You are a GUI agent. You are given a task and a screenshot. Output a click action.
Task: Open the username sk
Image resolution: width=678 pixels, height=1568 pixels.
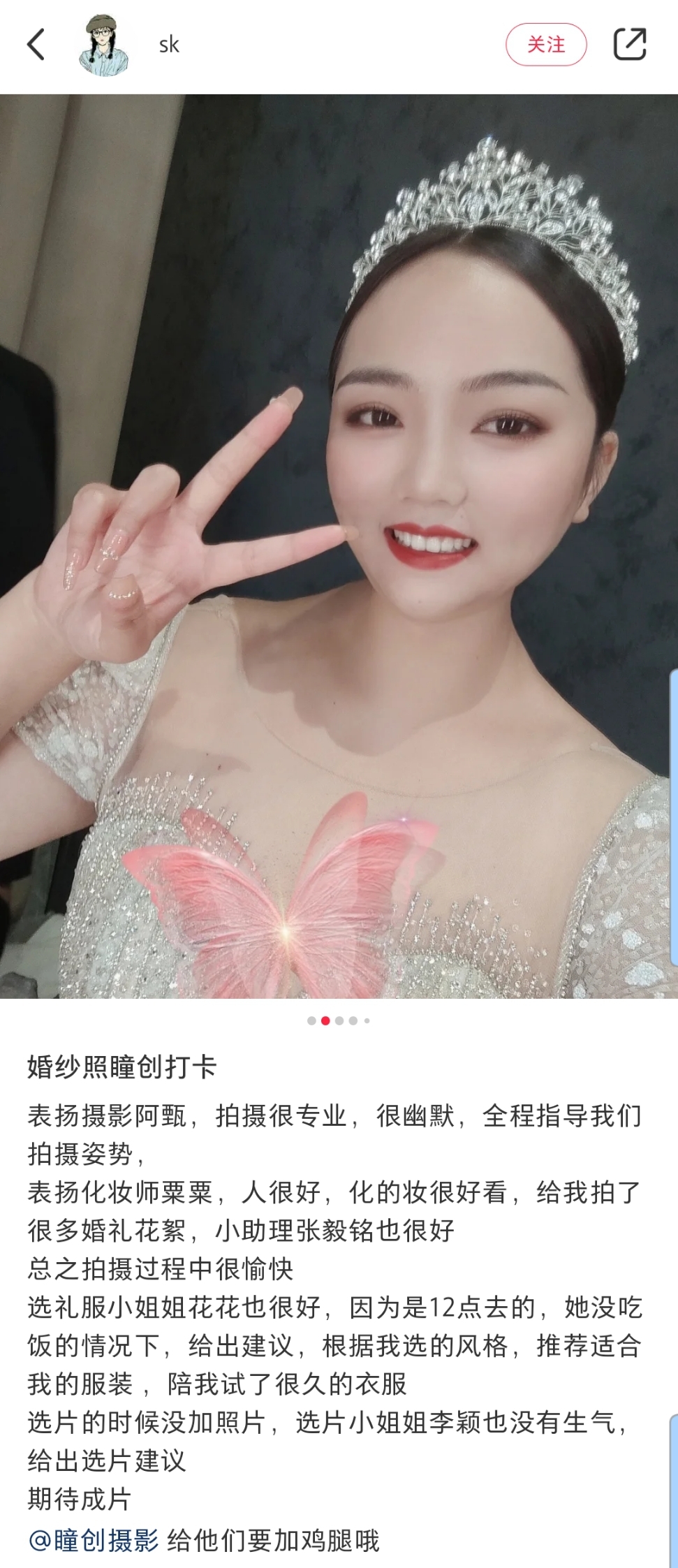[169, 45]
